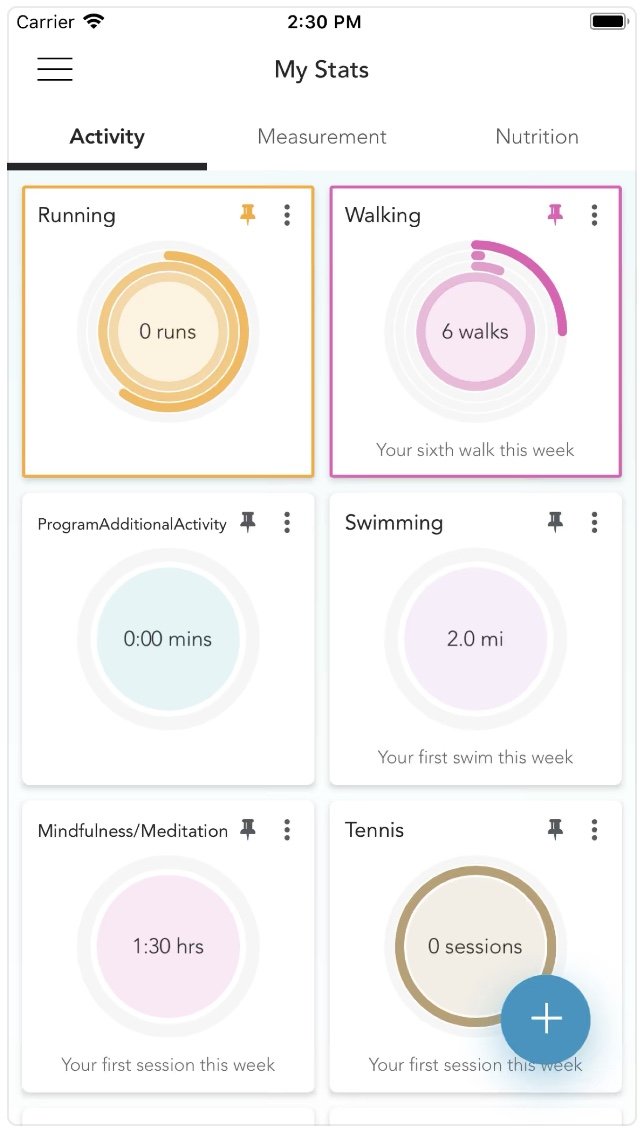Screen dimensions: 640x1132
Task: Pin the Swimming card
Action: tap(555, 522)
